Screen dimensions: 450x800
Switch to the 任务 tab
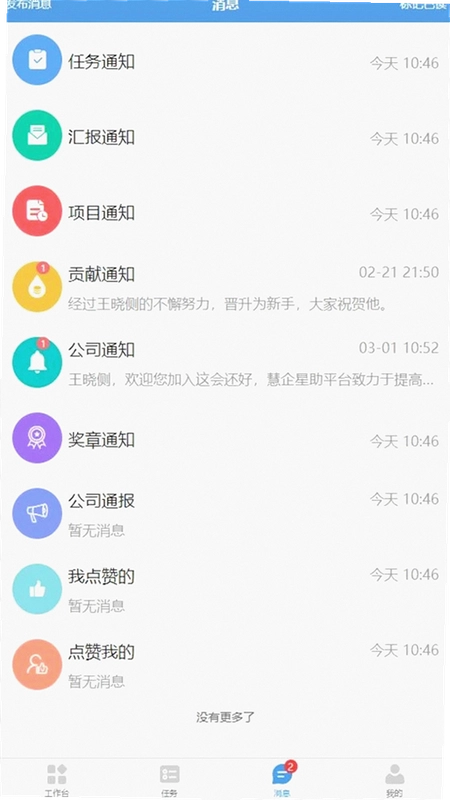pyautogui.click(x=169, y=781)
